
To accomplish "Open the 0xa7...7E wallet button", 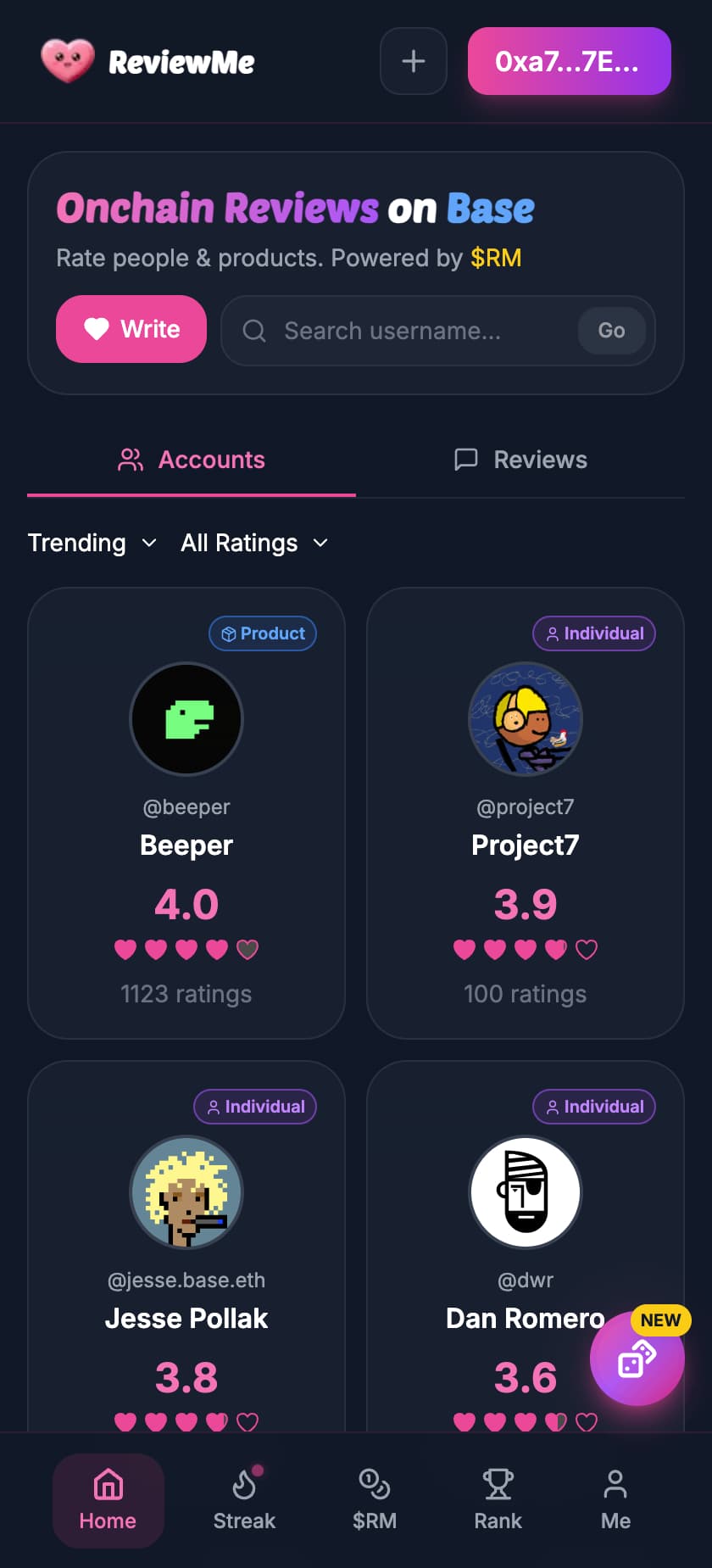I will (569, 61).
